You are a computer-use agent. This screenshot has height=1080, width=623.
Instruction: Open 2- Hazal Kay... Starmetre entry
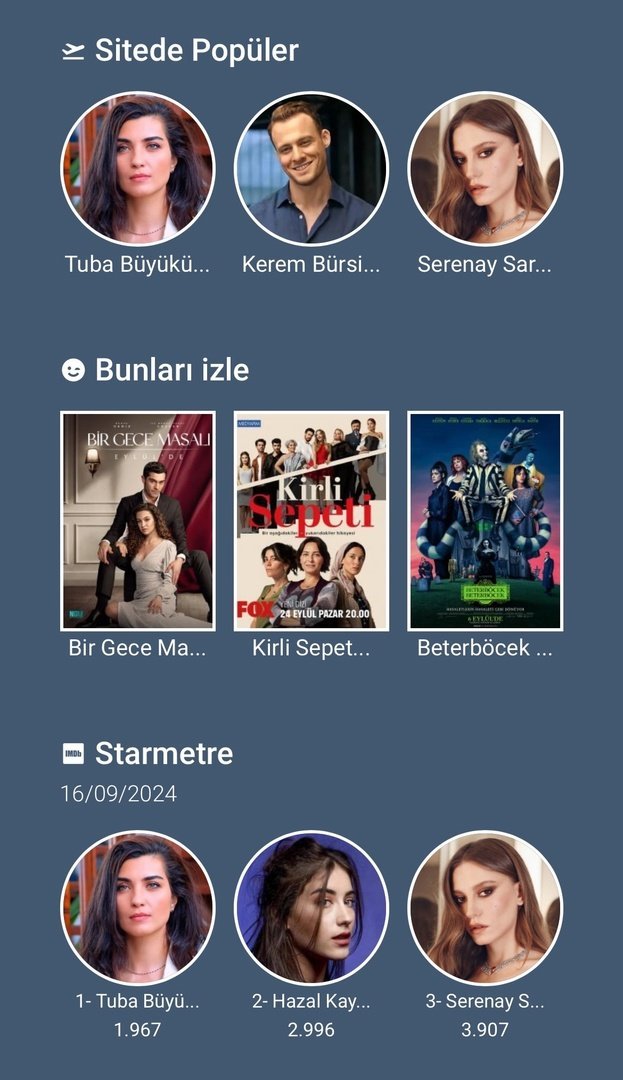pos(311,907)
